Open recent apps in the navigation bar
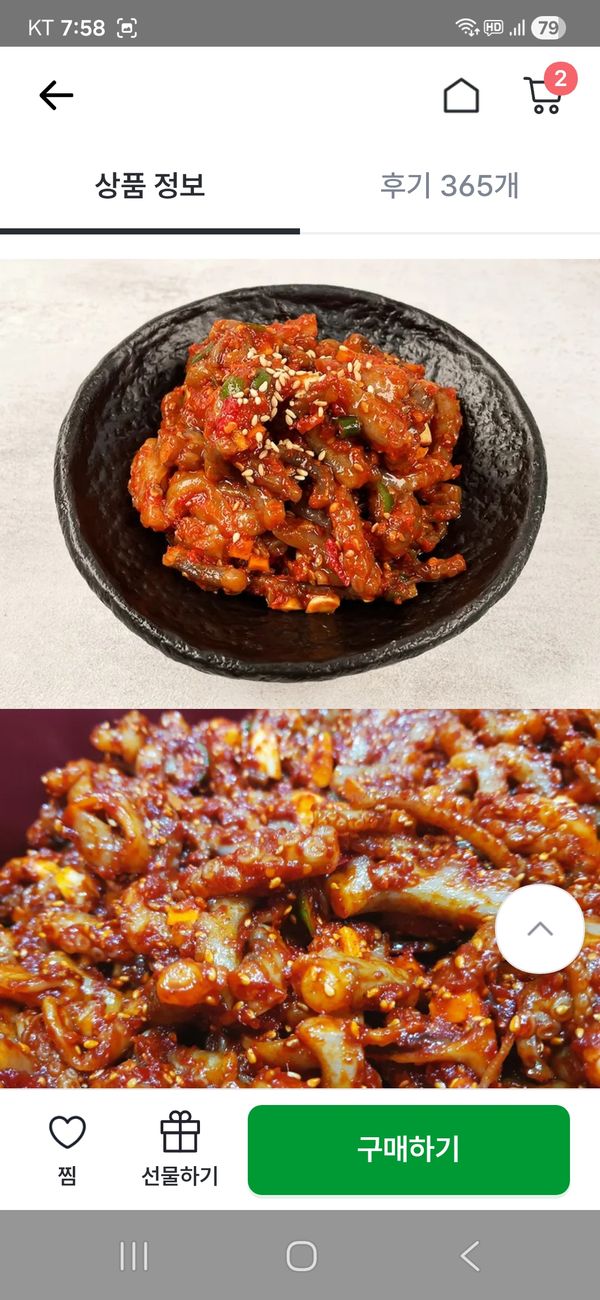Screen dimensions: 600x1300 coord(134,1256)
